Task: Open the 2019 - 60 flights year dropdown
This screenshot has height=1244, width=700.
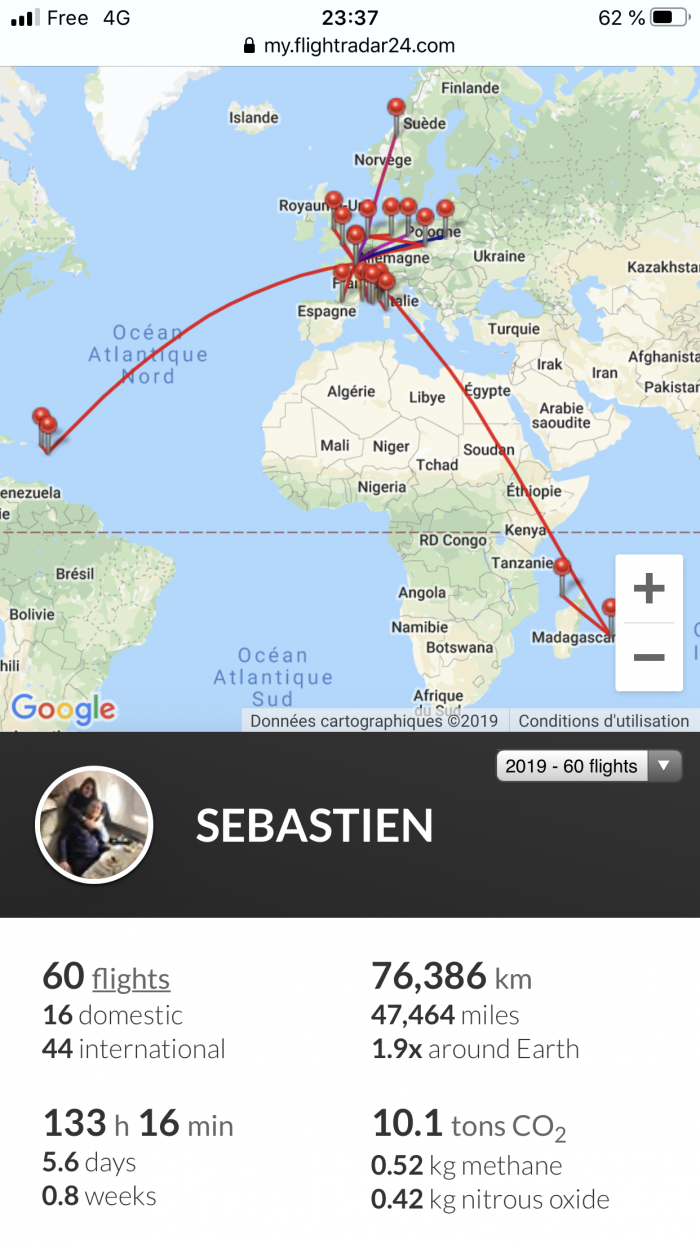Action: 588,766
